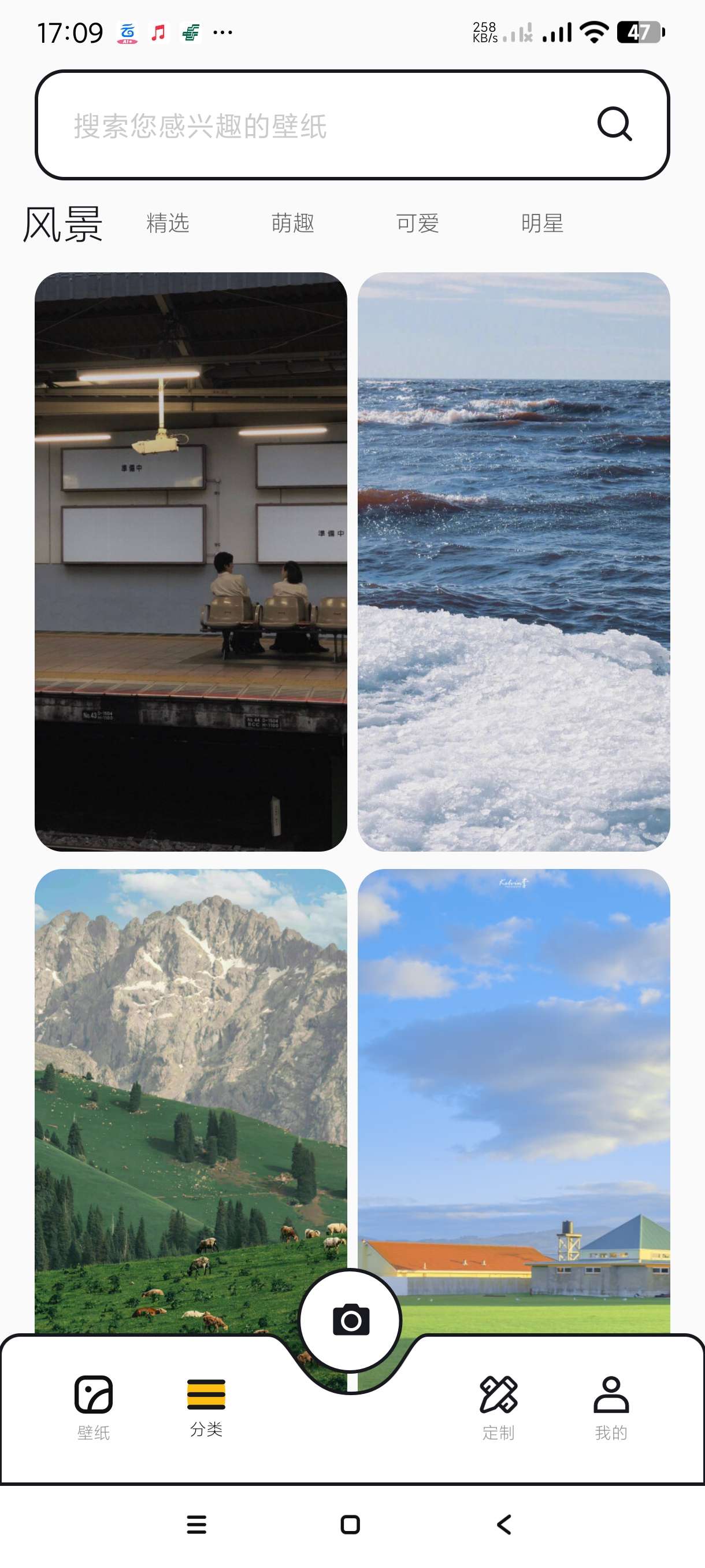The image size is (705, 1568).
Task: Tap the magnifier search icon
Action: (614, 124)
